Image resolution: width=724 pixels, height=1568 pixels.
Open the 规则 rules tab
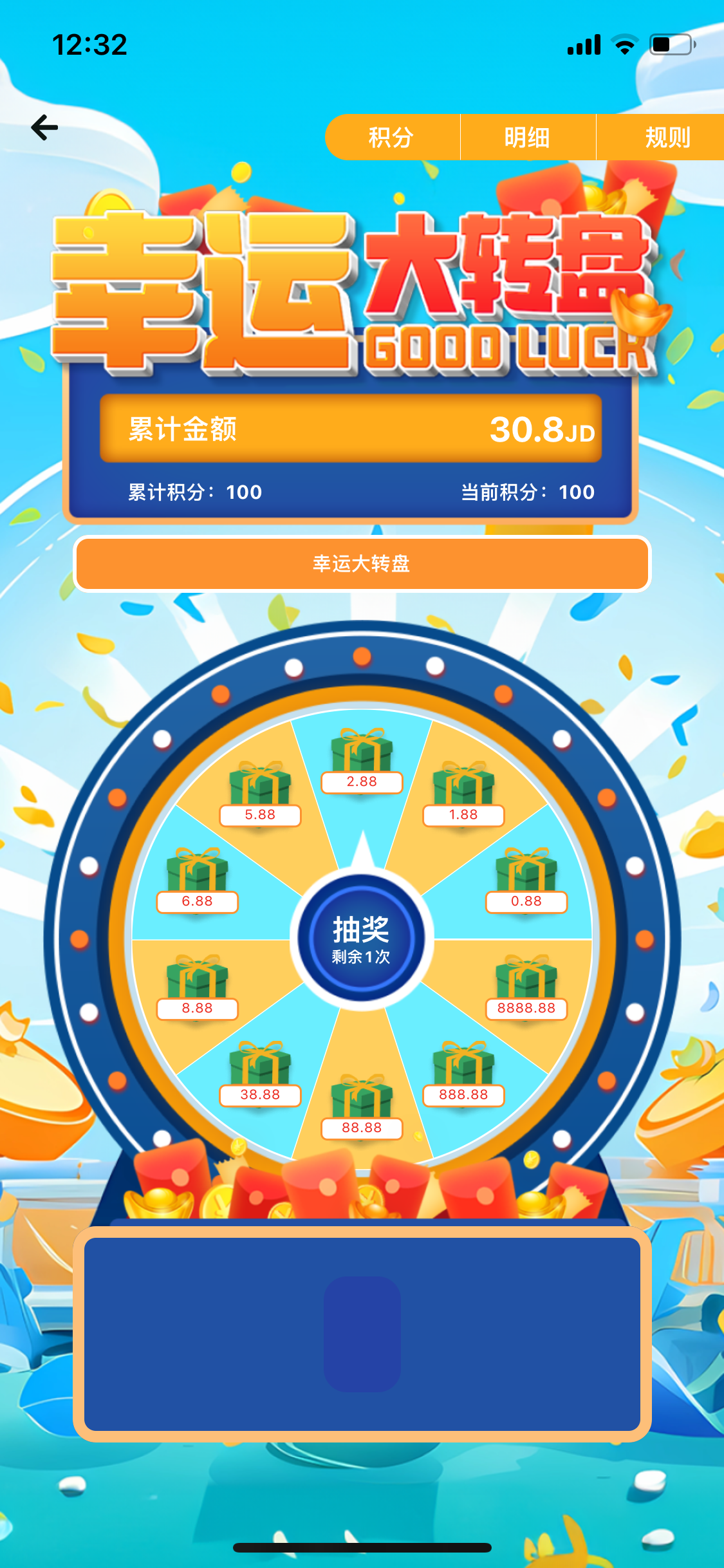pos(666,137)
